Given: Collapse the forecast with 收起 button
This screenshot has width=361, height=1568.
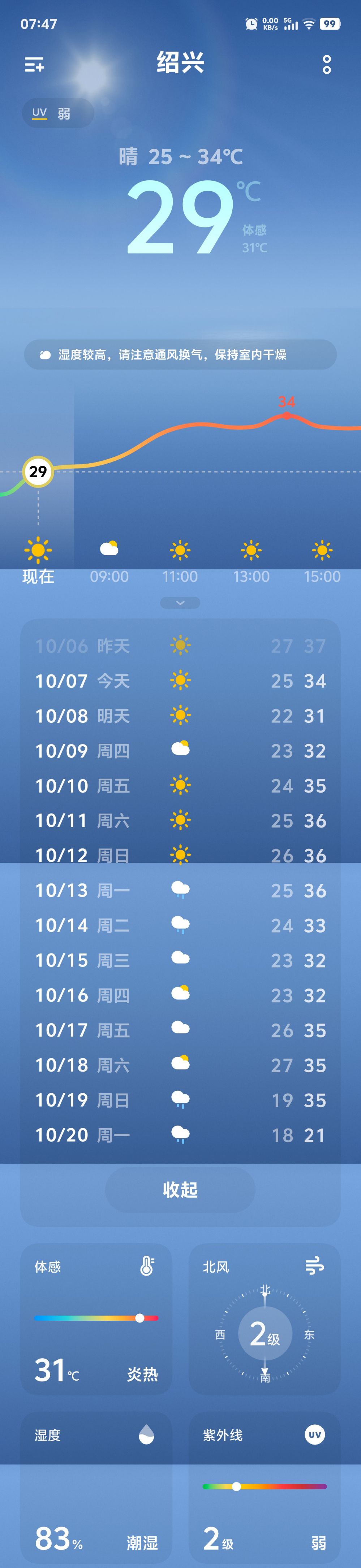Looking at the screenshot, I should pos(180,1189).
